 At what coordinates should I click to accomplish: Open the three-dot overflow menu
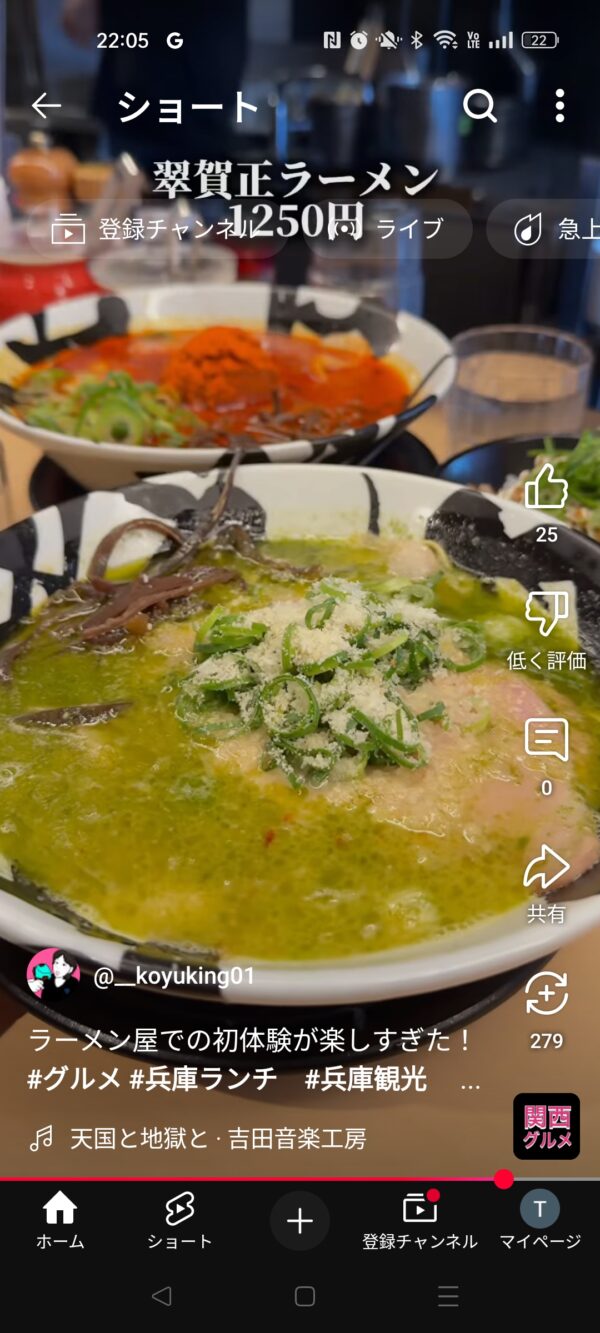pos(559,106)
